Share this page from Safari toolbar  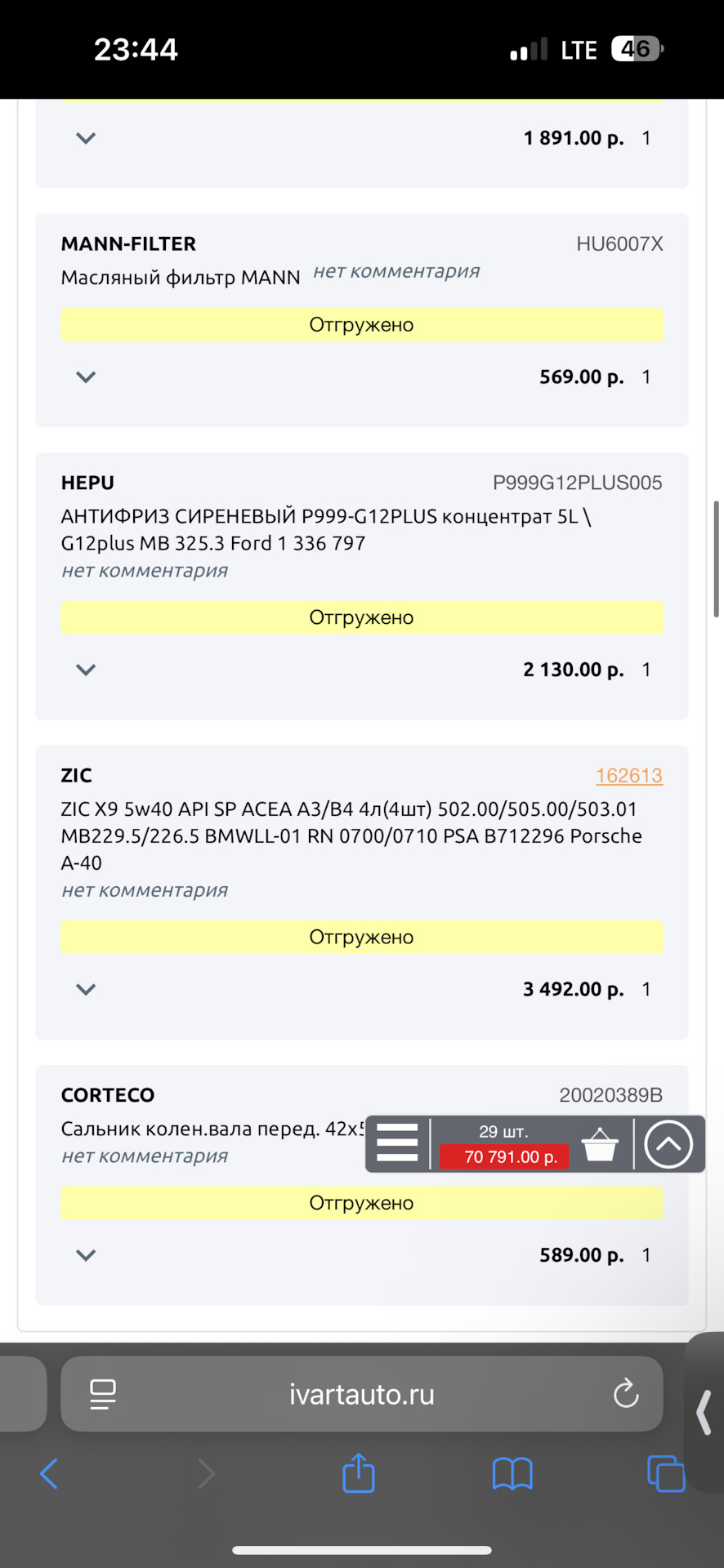pyautogui.click(x=359, y=1474)
